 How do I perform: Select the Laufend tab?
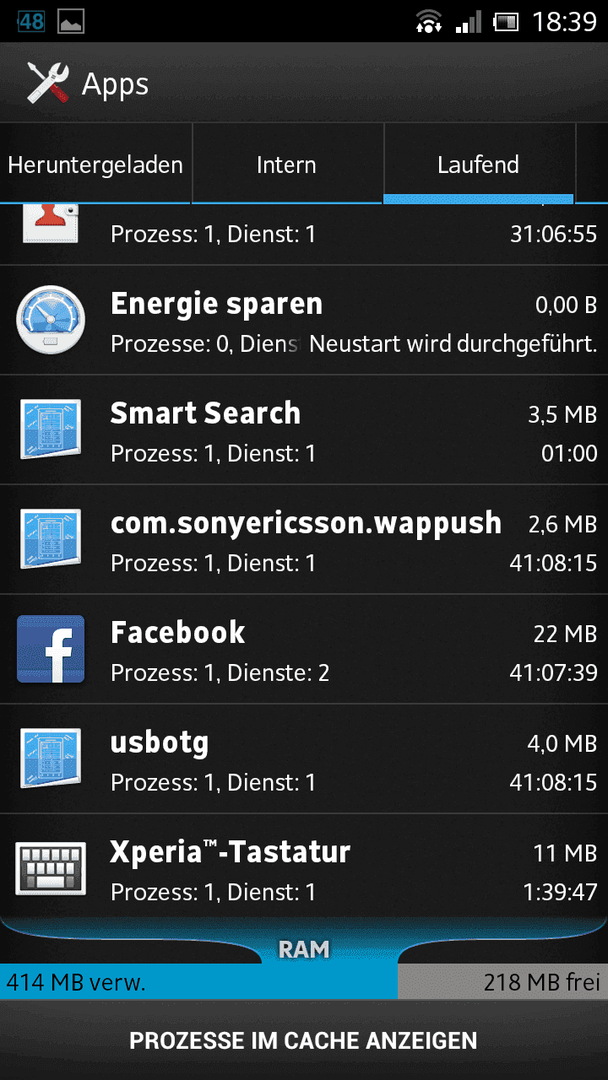pyautogui.click(x=479, y=165)
